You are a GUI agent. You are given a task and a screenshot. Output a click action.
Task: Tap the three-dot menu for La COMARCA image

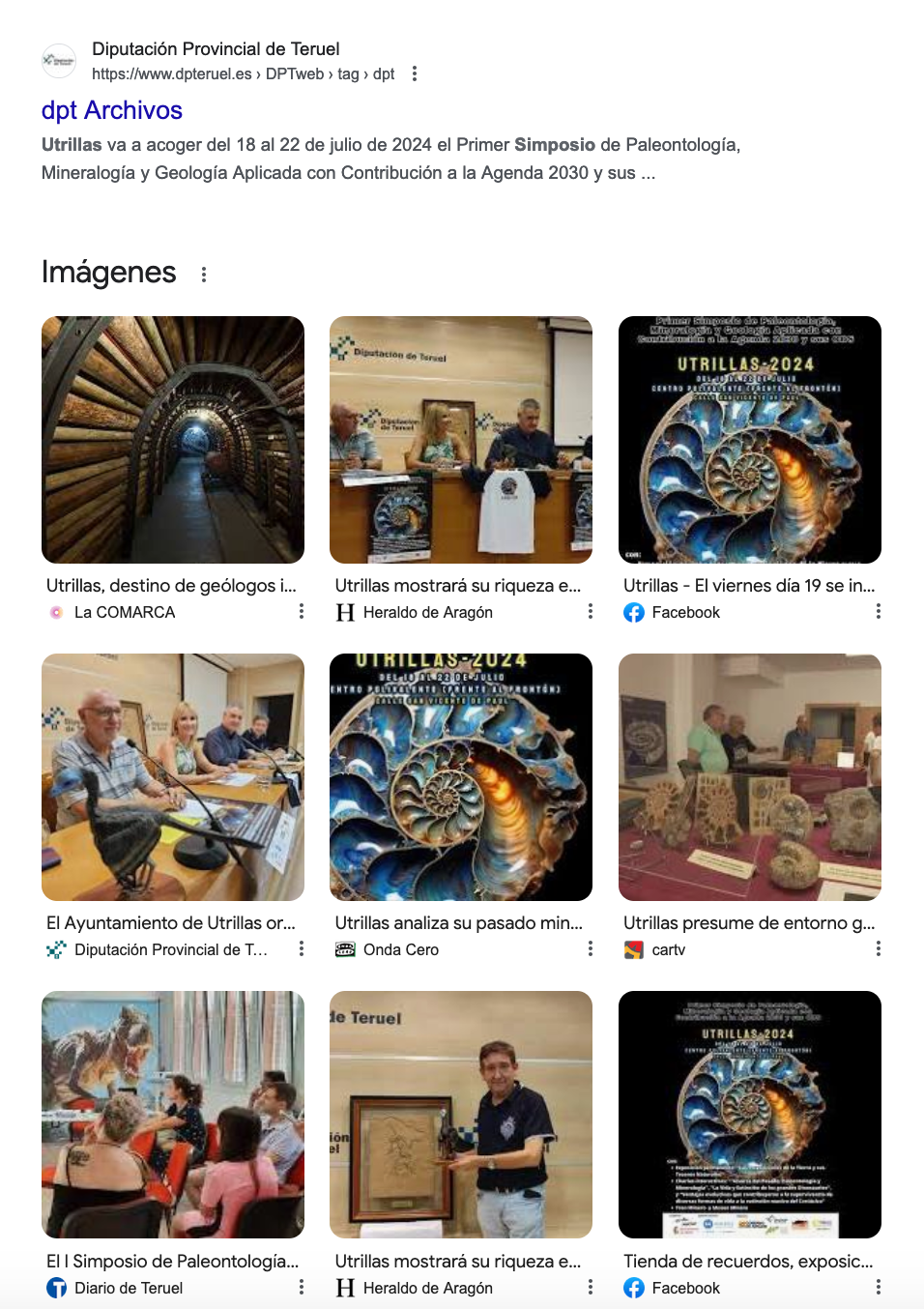302,612
